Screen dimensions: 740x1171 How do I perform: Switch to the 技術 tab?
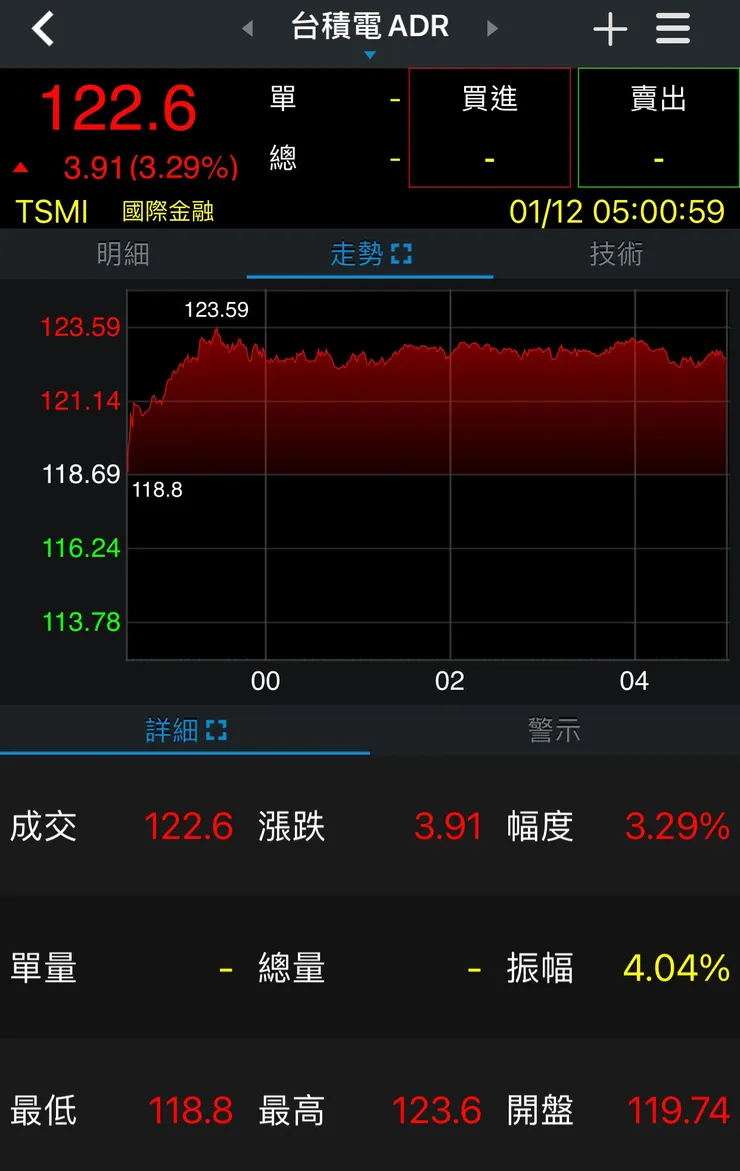(x=616, y=254)
